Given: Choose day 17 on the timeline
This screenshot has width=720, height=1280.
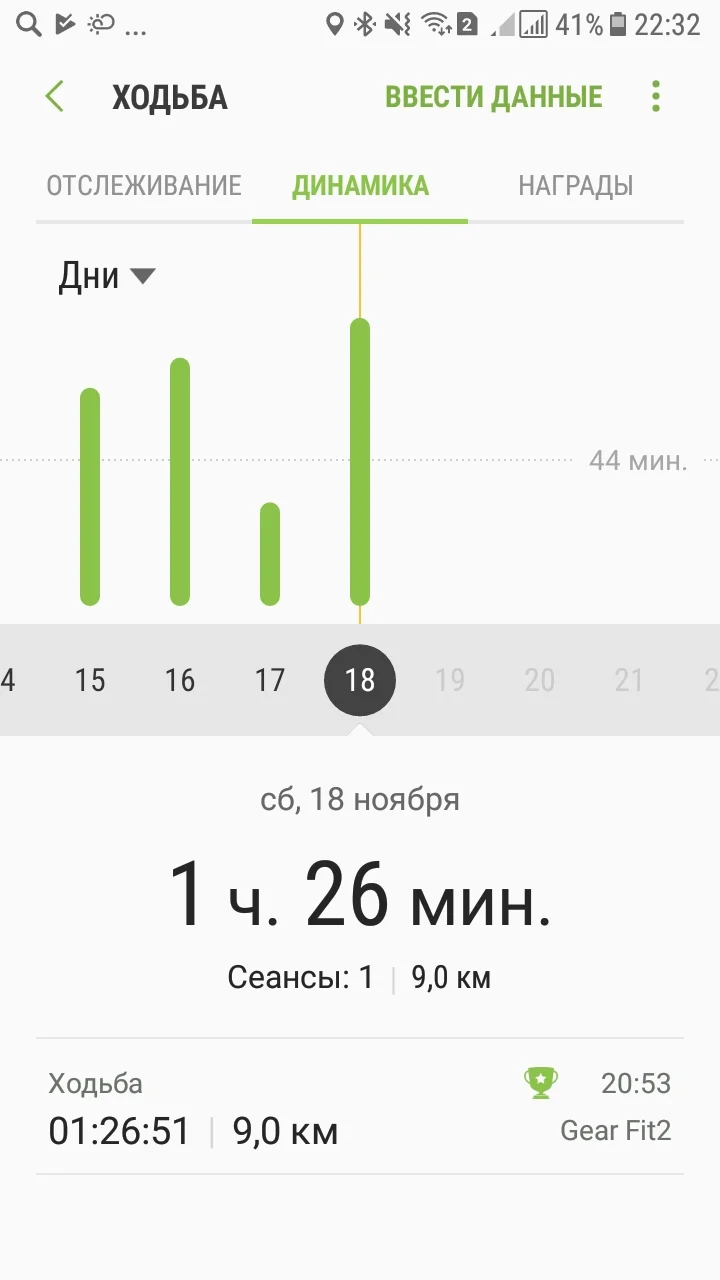Looking at the screenshot, I should pyautogui.click(x=270, y=681).
